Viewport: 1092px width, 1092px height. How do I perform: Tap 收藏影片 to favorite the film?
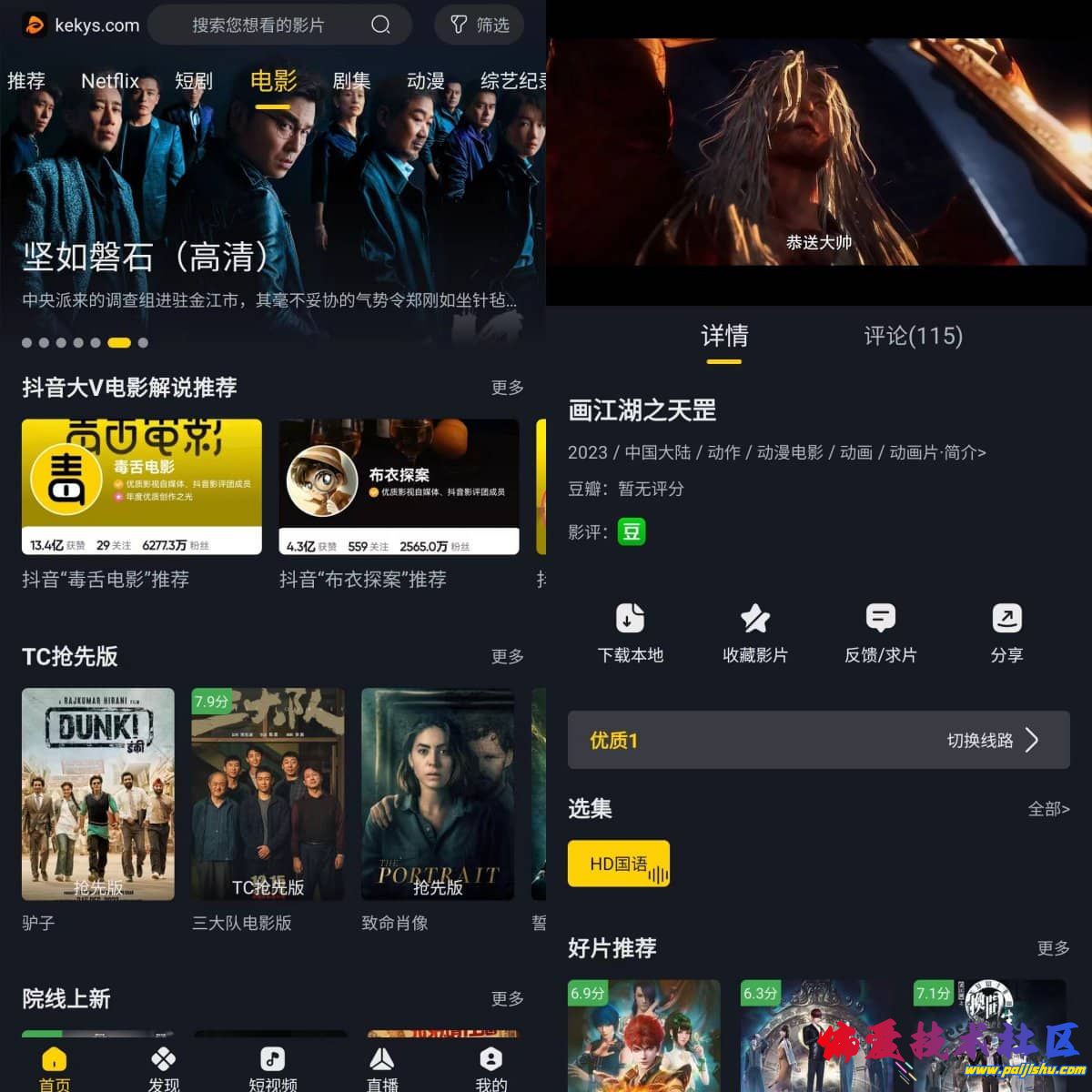pyautogui.click(x=755, y=632)
